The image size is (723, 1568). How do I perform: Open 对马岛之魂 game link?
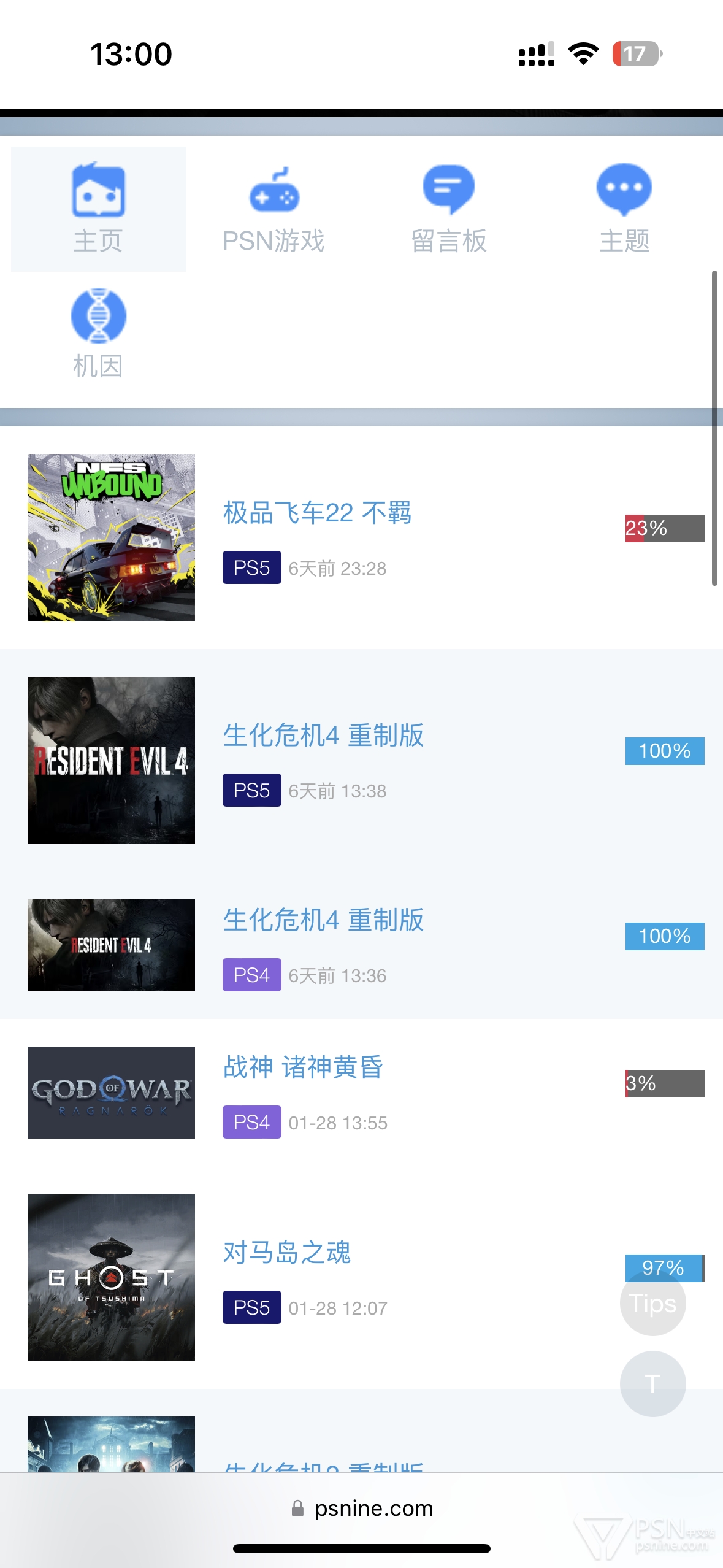[x=286, y=1253]
